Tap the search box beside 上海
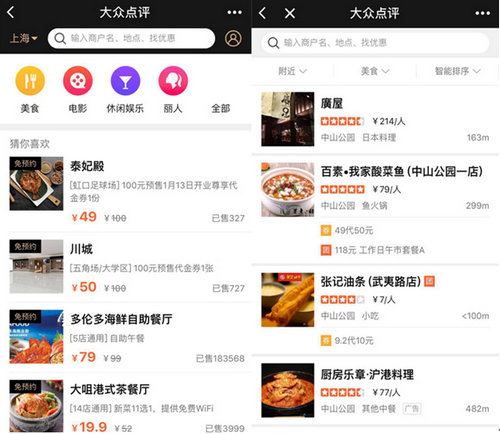500x434 pixels. [131, 38]
